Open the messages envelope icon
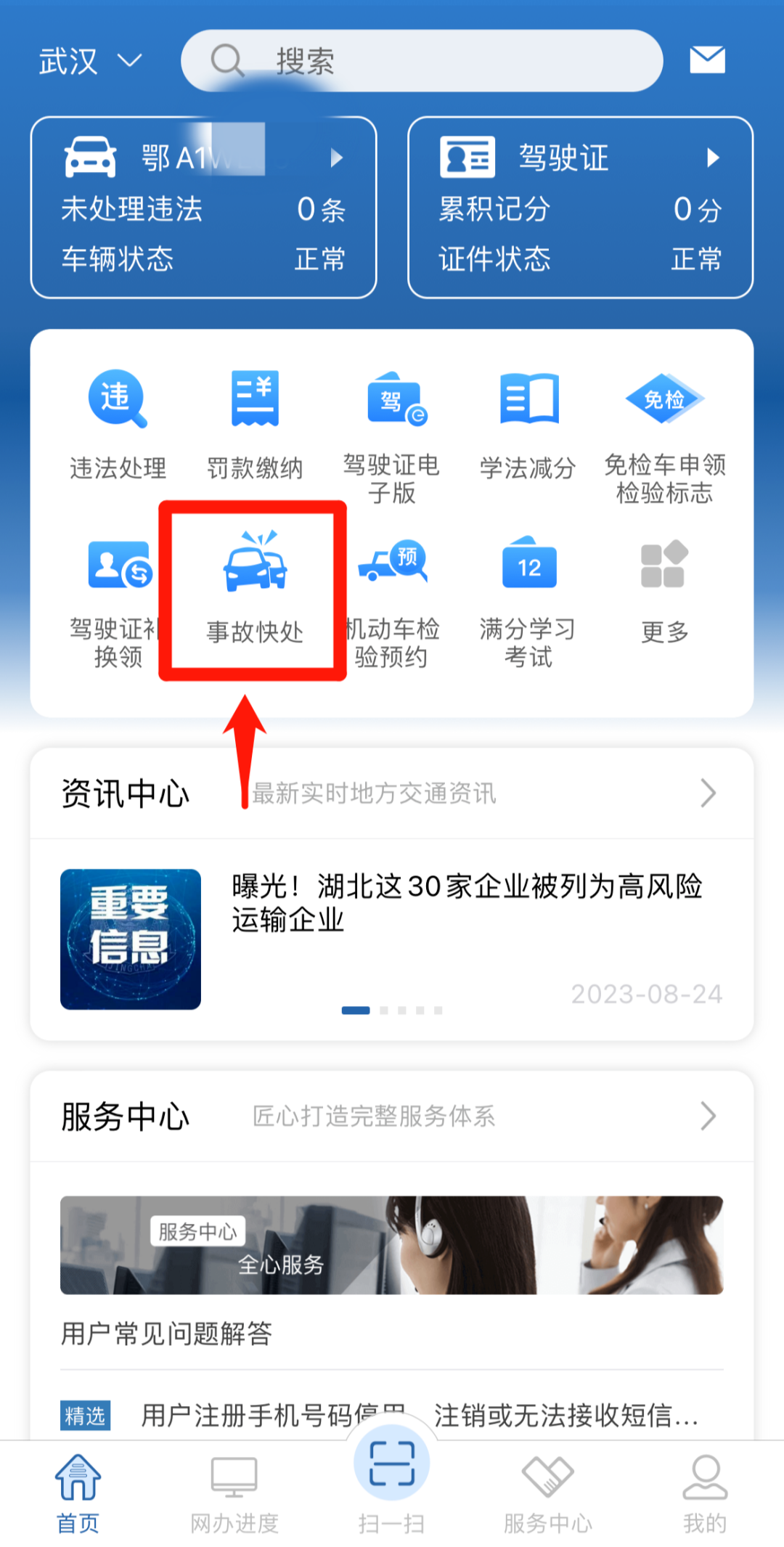Viewport: 784px width, 1547px height. [x=706, y=60]
